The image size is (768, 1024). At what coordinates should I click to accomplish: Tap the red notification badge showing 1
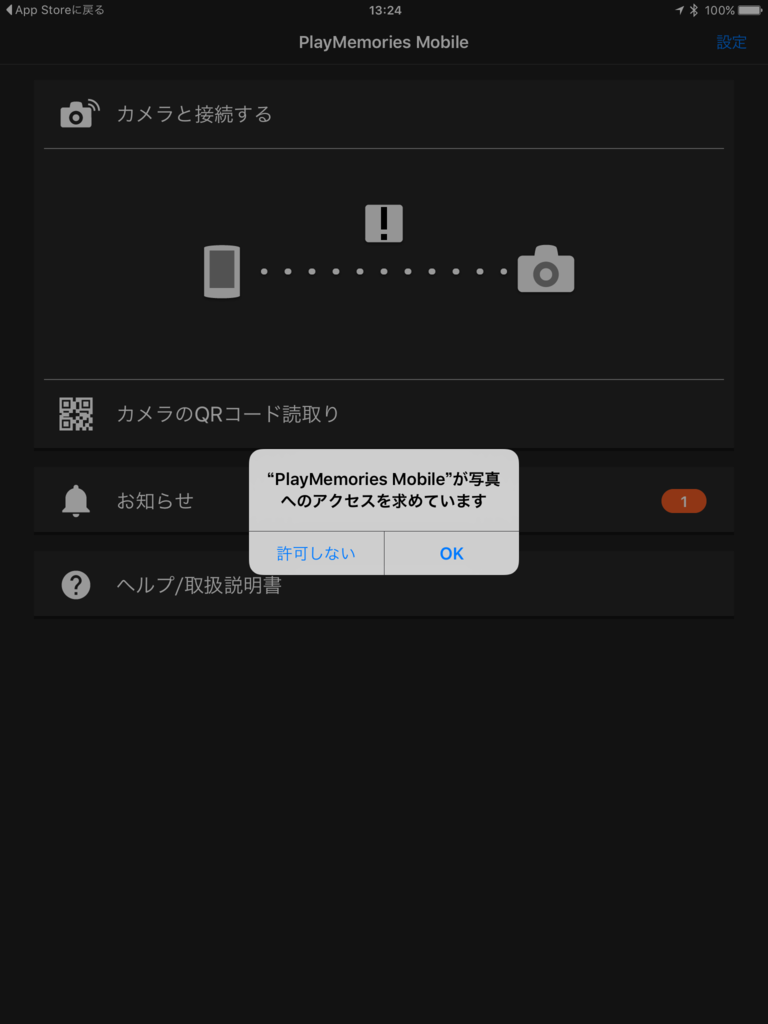coord(684,500)
